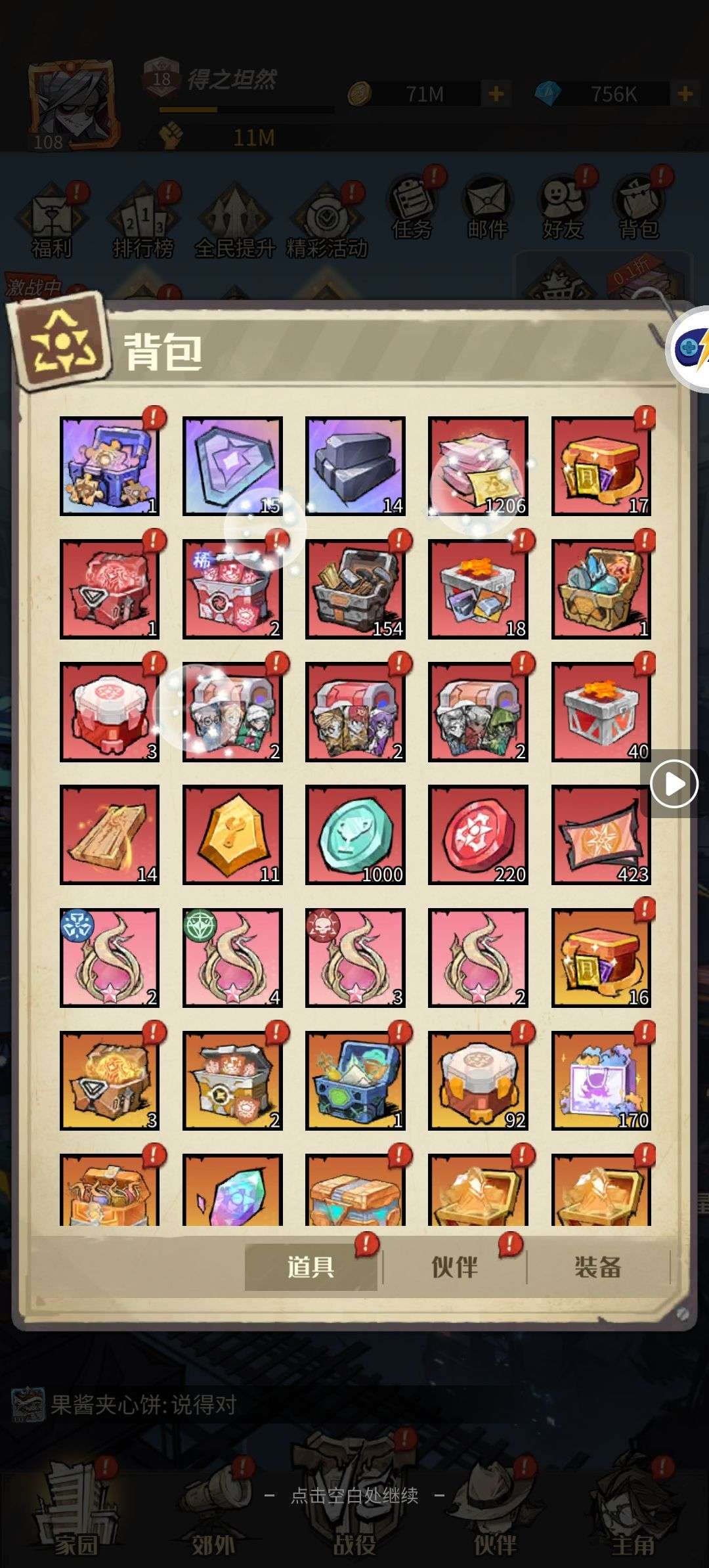Select the orange canister item with 92
The width and height of the screenshot is (709, 1568).
point(478,1081)
